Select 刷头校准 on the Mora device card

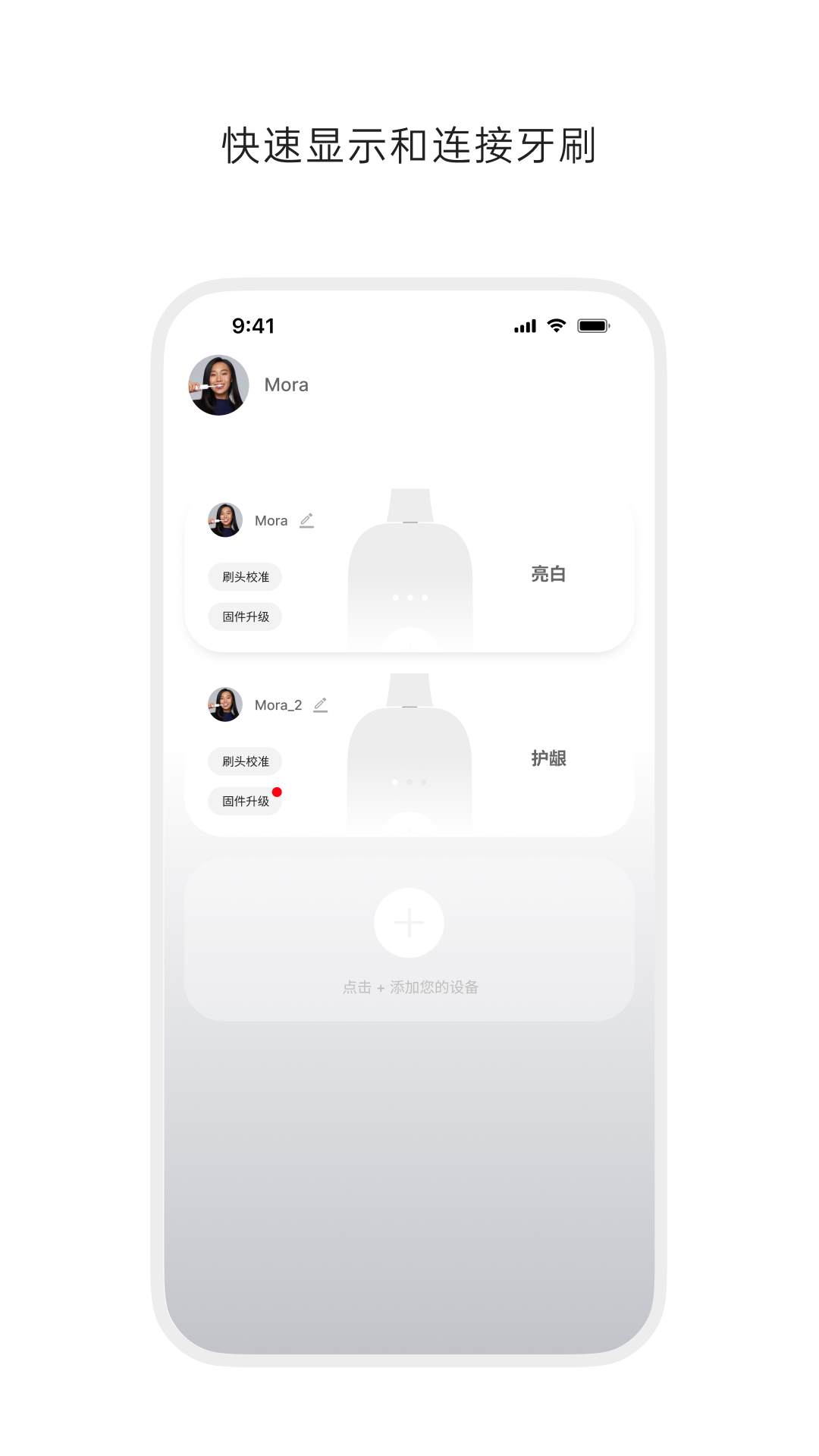pos(244,577)
